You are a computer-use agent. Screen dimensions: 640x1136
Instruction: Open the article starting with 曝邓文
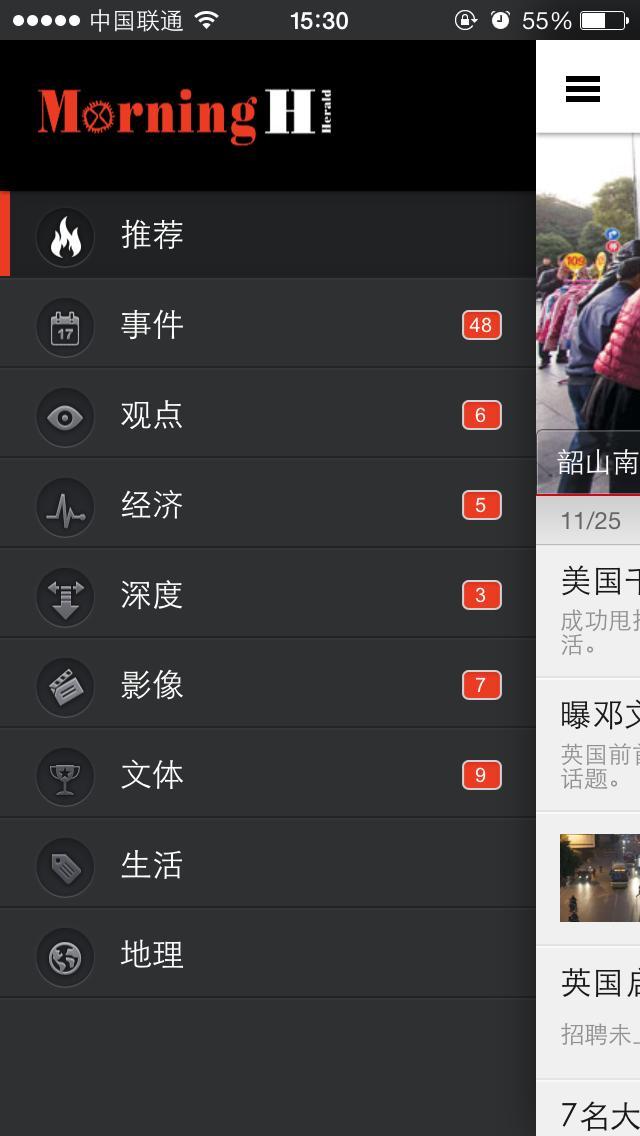coord(588,744)
